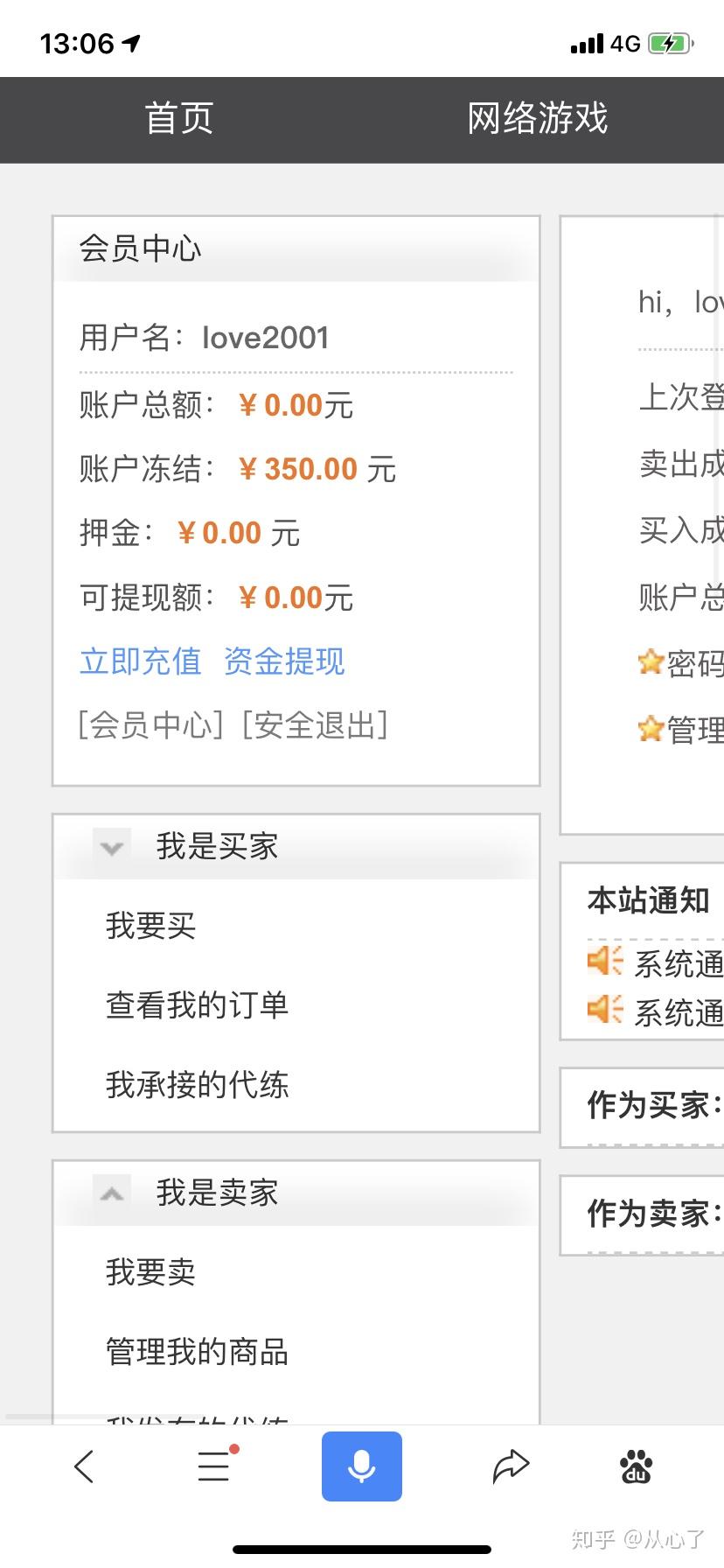The image size is (724, 1568).
Task: Toggle the 我是卖家 section arrow
Action: [112, 1193]
